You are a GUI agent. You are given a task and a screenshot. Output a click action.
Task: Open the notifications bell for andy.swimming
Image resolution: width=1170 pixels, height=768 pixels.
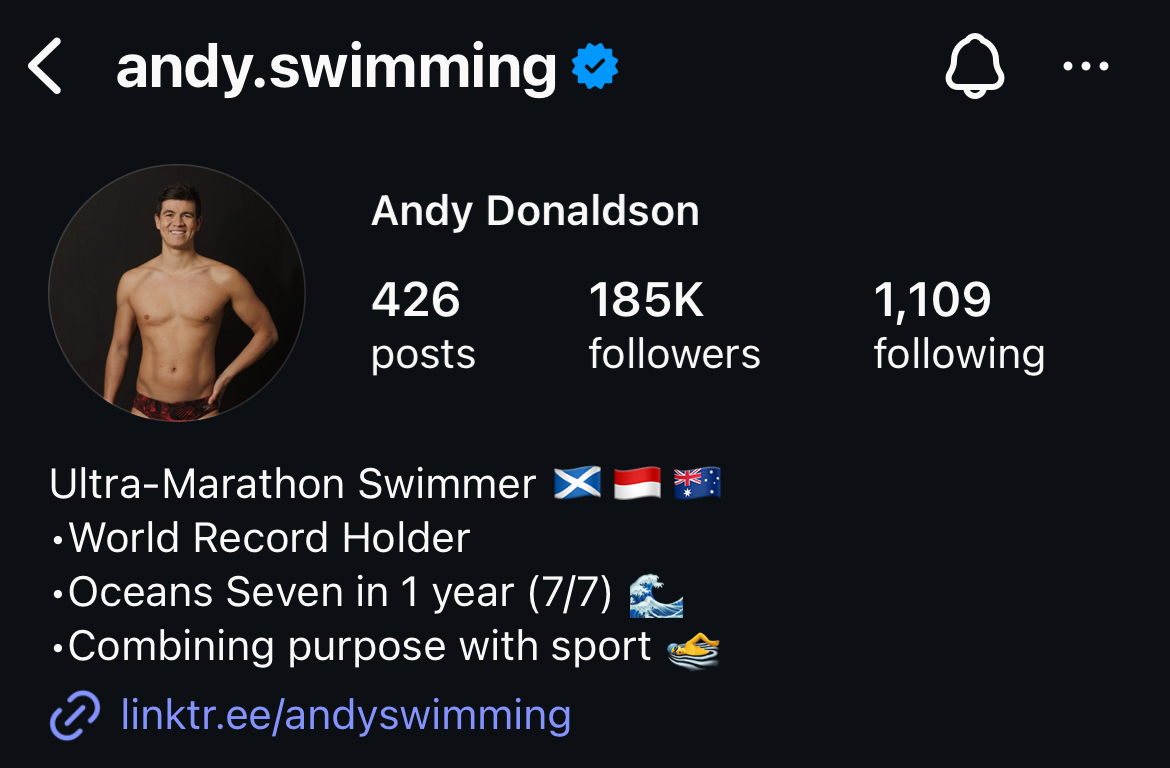pyautogui.click(x=974, y=67)
